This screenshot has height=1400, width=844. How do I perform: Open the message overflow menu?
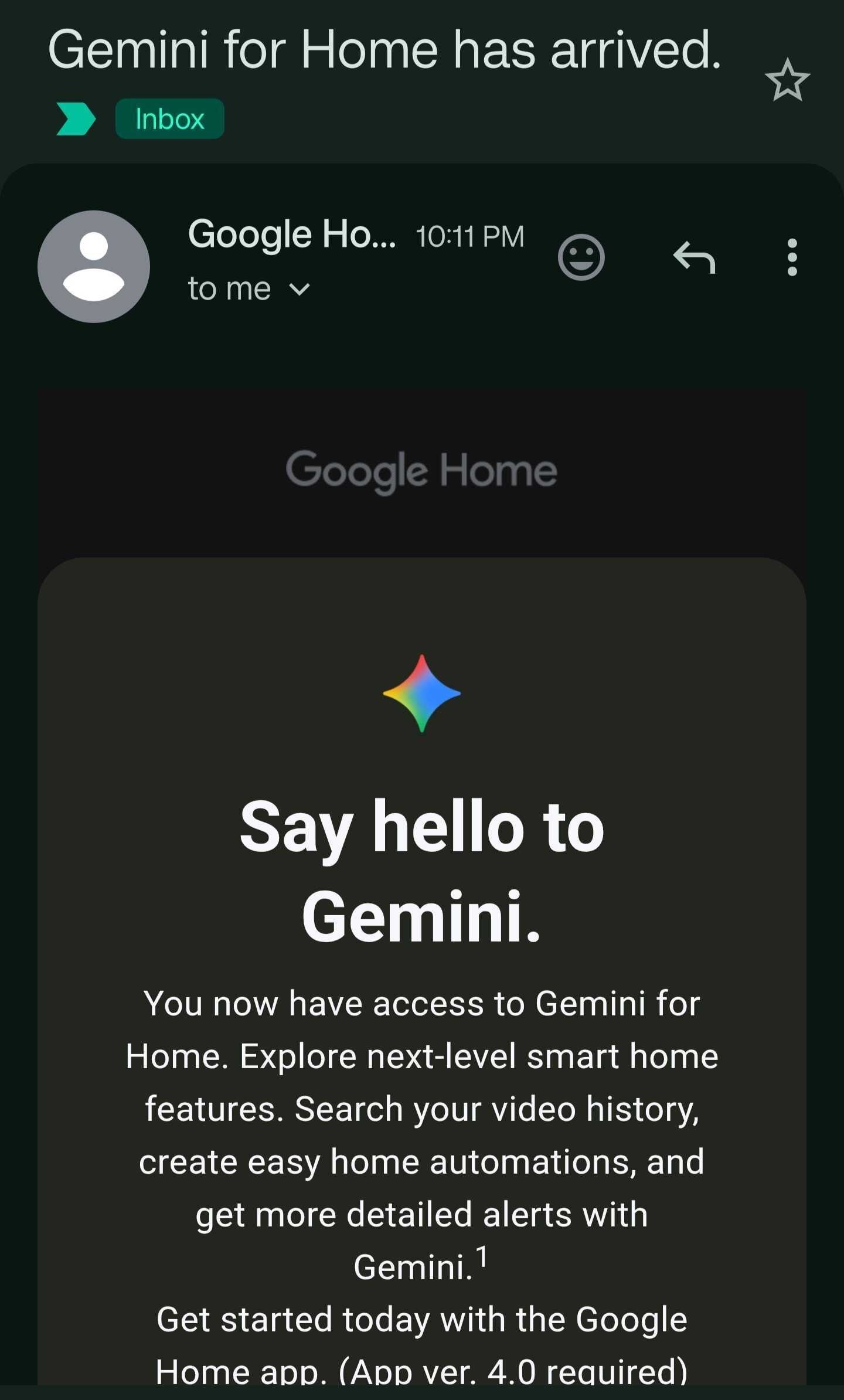[x=792, y=257]
